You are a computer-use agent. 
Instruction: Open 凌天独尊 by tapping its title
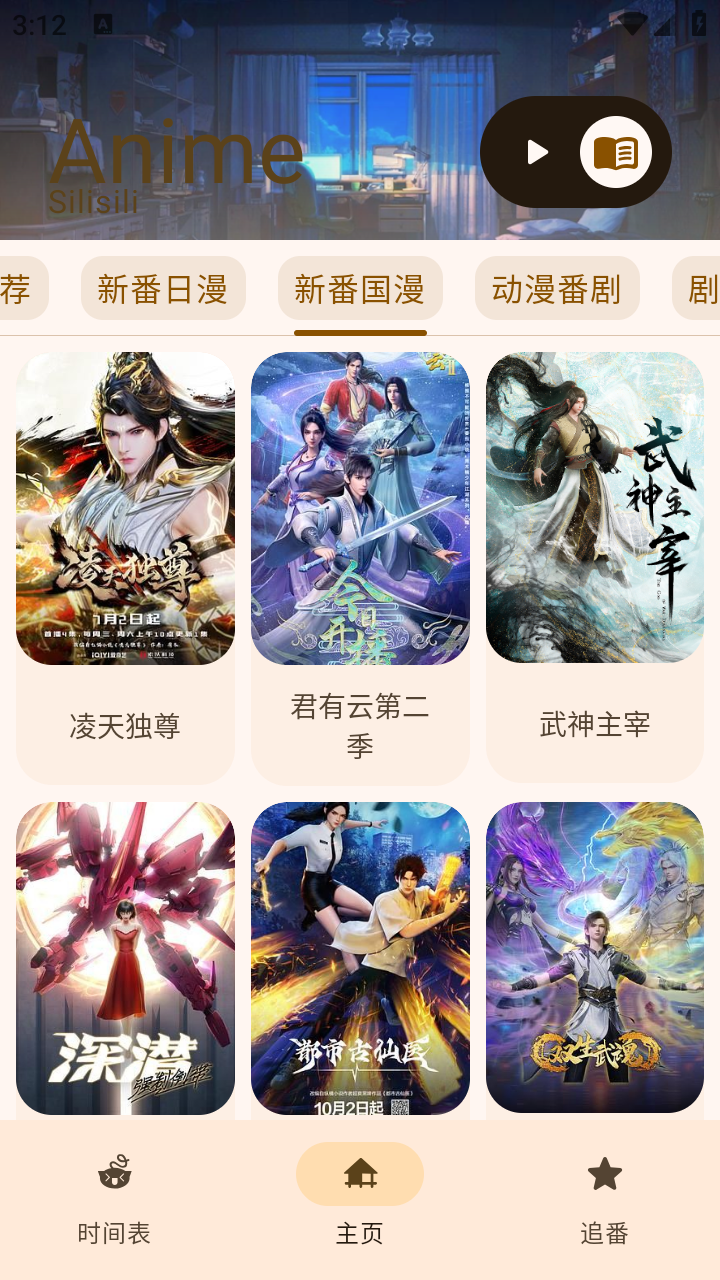(125, 729)
